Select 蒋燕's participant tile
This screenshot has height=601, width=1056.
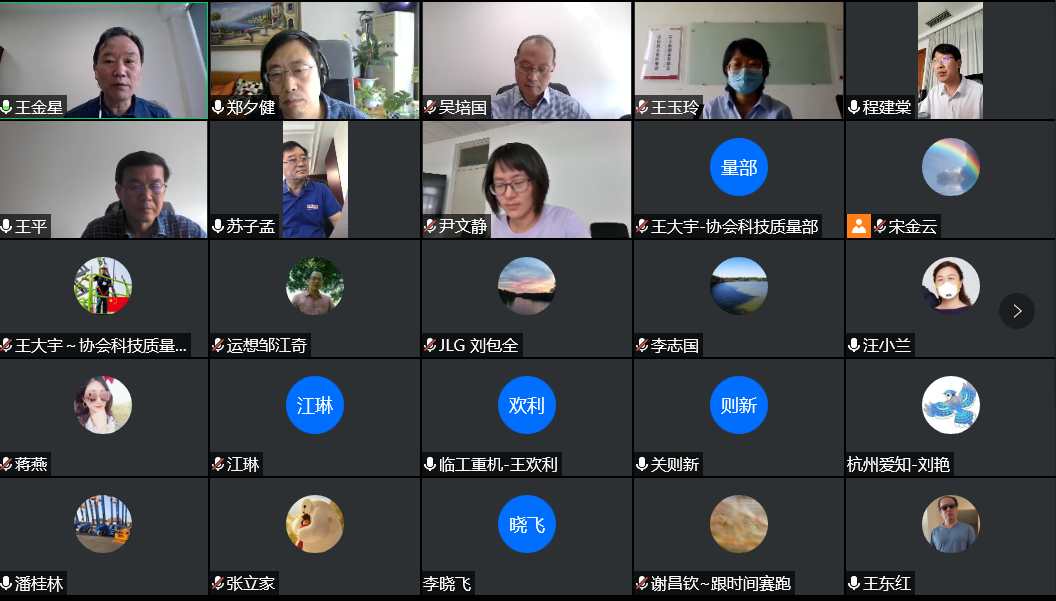tap(104, 417)
